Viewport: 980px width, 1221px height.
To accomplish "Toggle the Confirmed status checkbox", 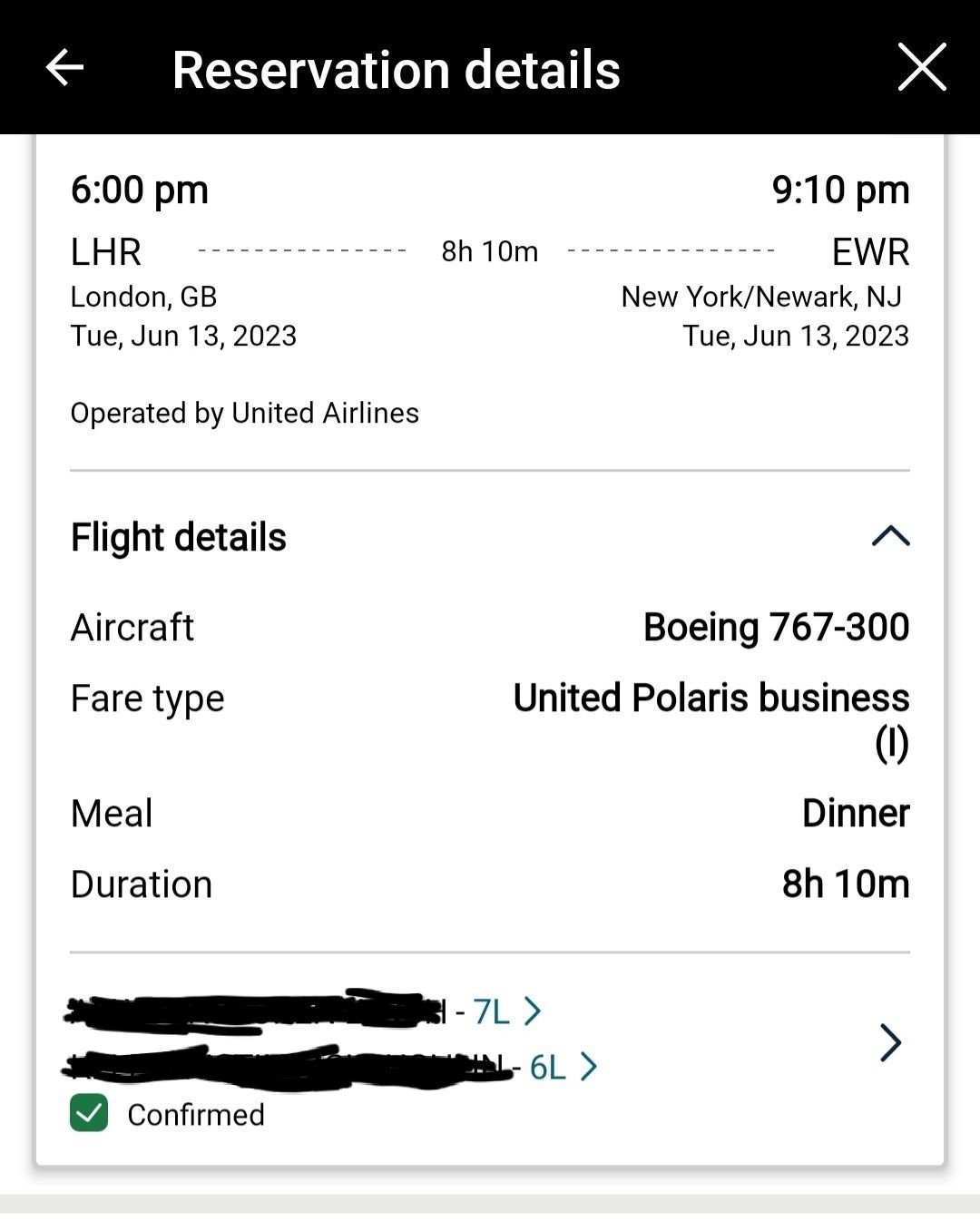I will point(87,1113).
